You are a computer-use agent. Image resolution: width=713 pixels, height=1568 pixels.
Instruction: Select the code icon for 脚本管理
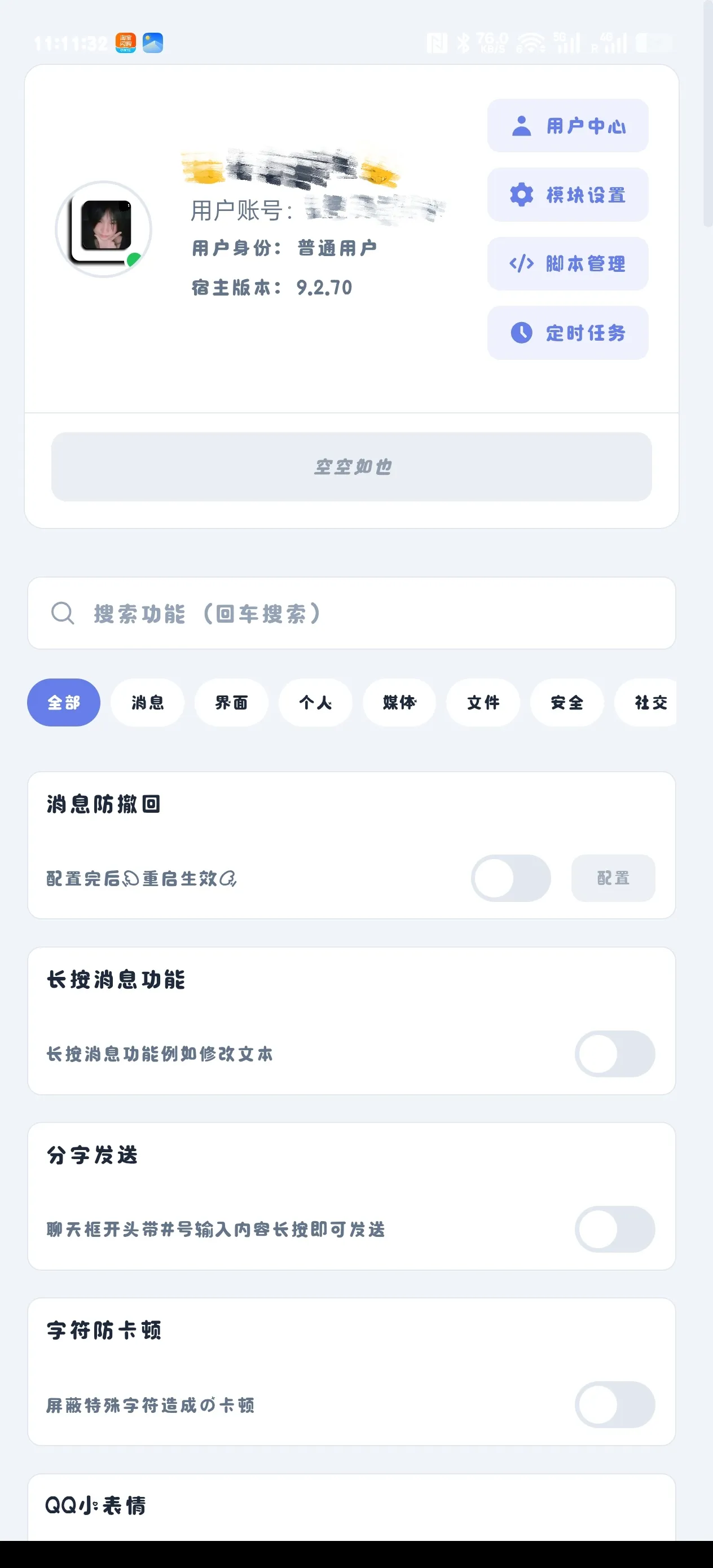click(x=521, y=263)
